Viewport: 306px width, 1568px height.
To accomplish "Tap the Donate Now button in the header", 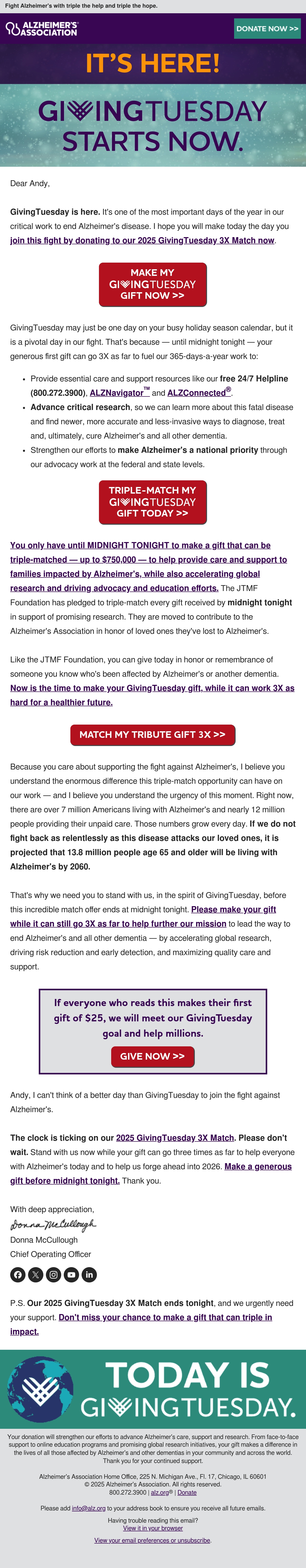I will 267,29.
